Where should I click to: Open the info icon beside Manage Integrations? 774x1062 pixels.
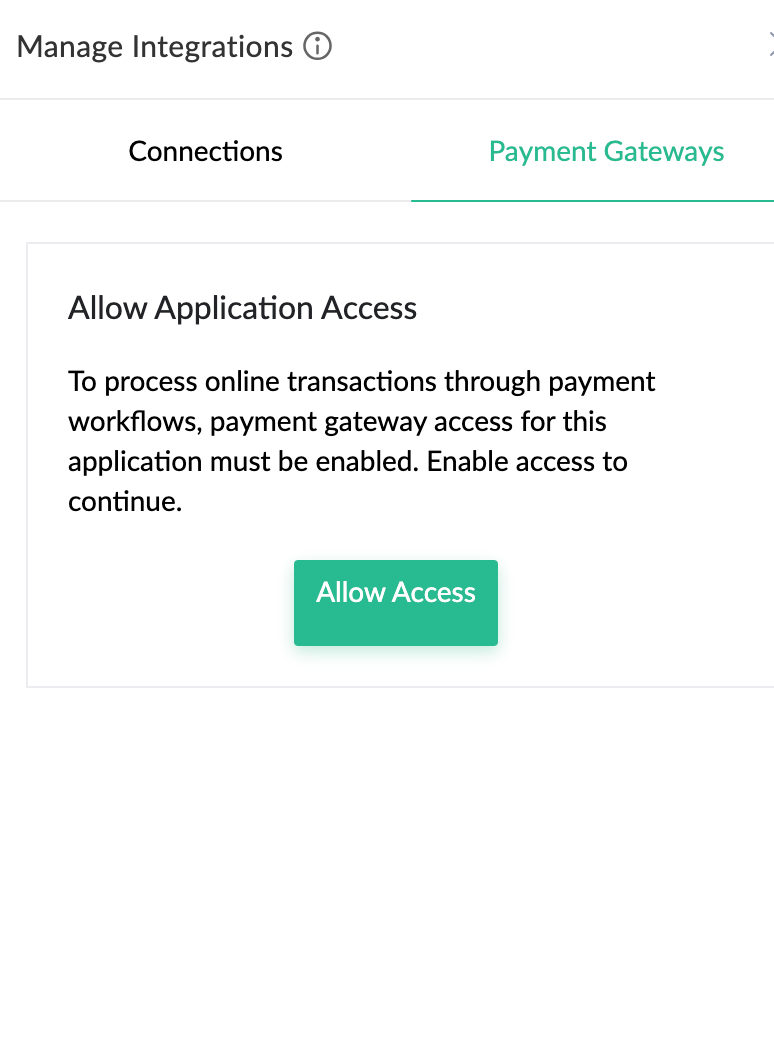pos(317,47)
